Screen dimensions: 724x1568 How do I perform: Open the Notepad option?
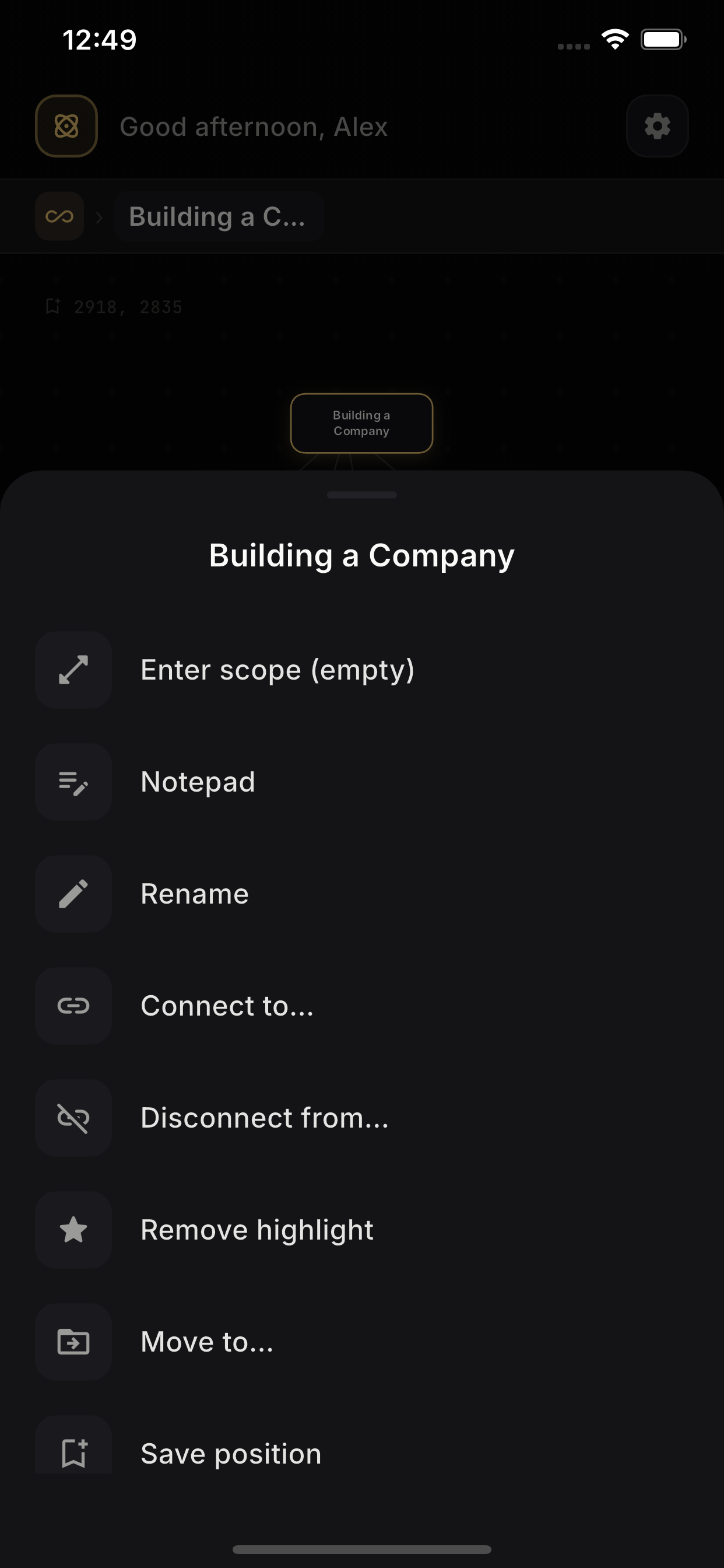pyautogui.click(x=198, y=782)
